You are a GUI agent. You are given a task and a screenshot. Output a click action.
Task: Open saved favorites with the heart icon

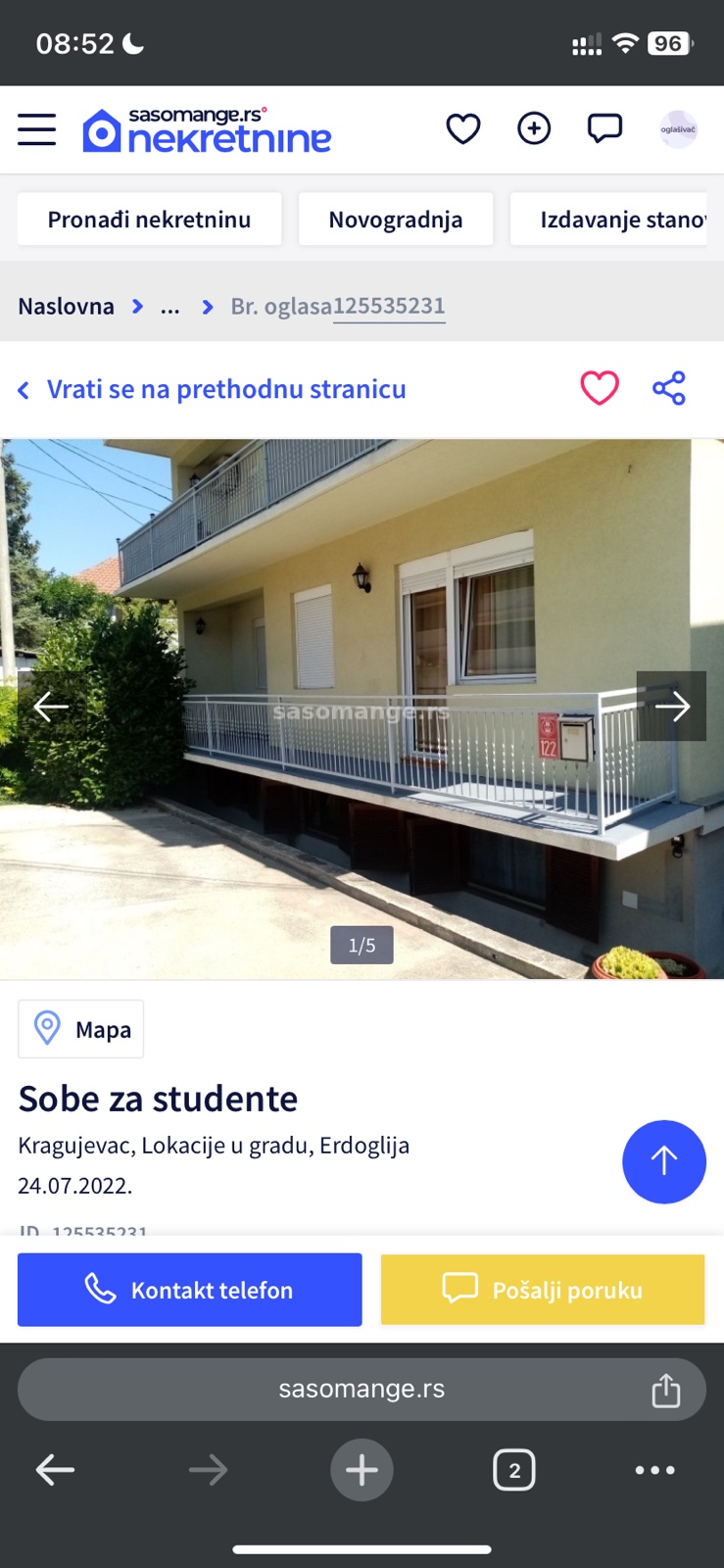(x=462, y=128)
